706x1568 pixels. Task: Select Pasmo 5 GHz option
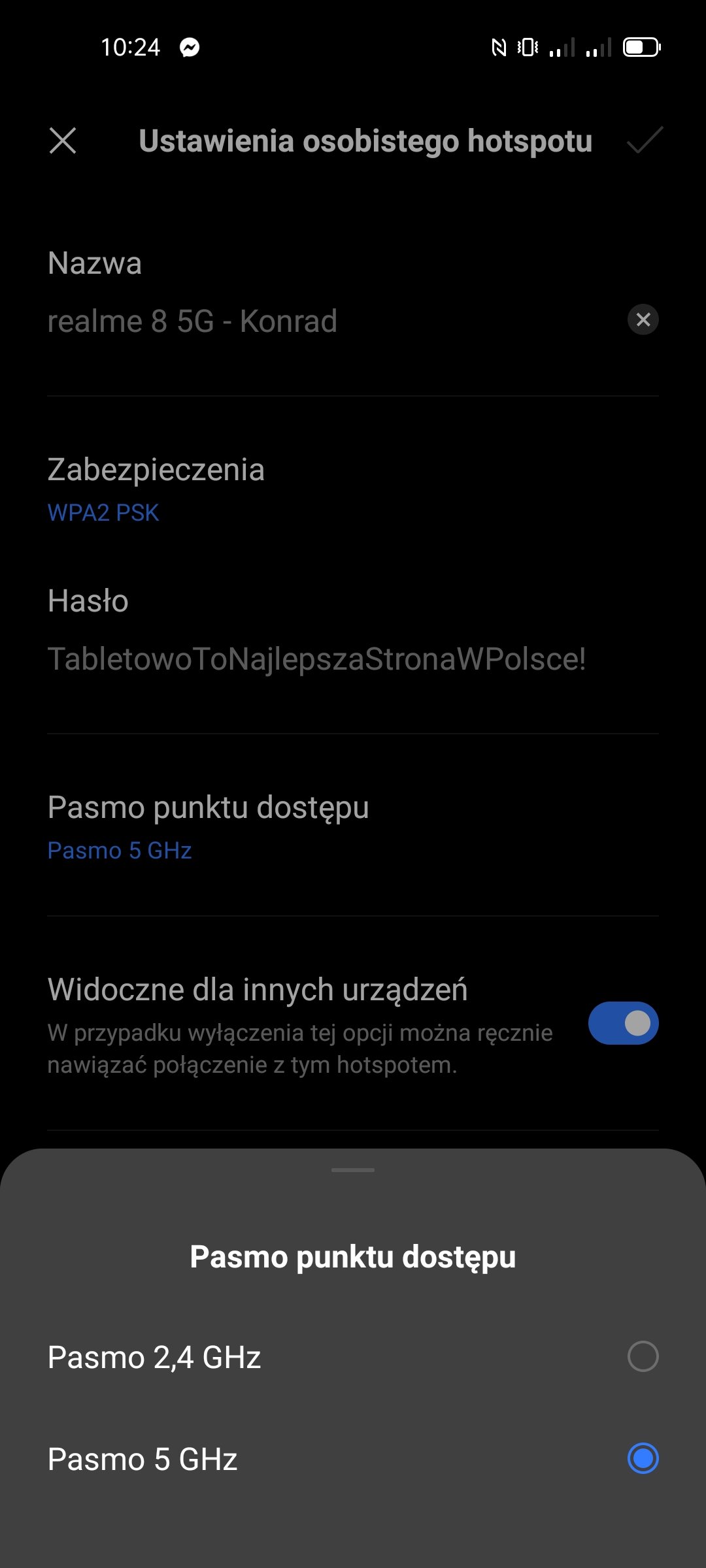point(353,1459)
